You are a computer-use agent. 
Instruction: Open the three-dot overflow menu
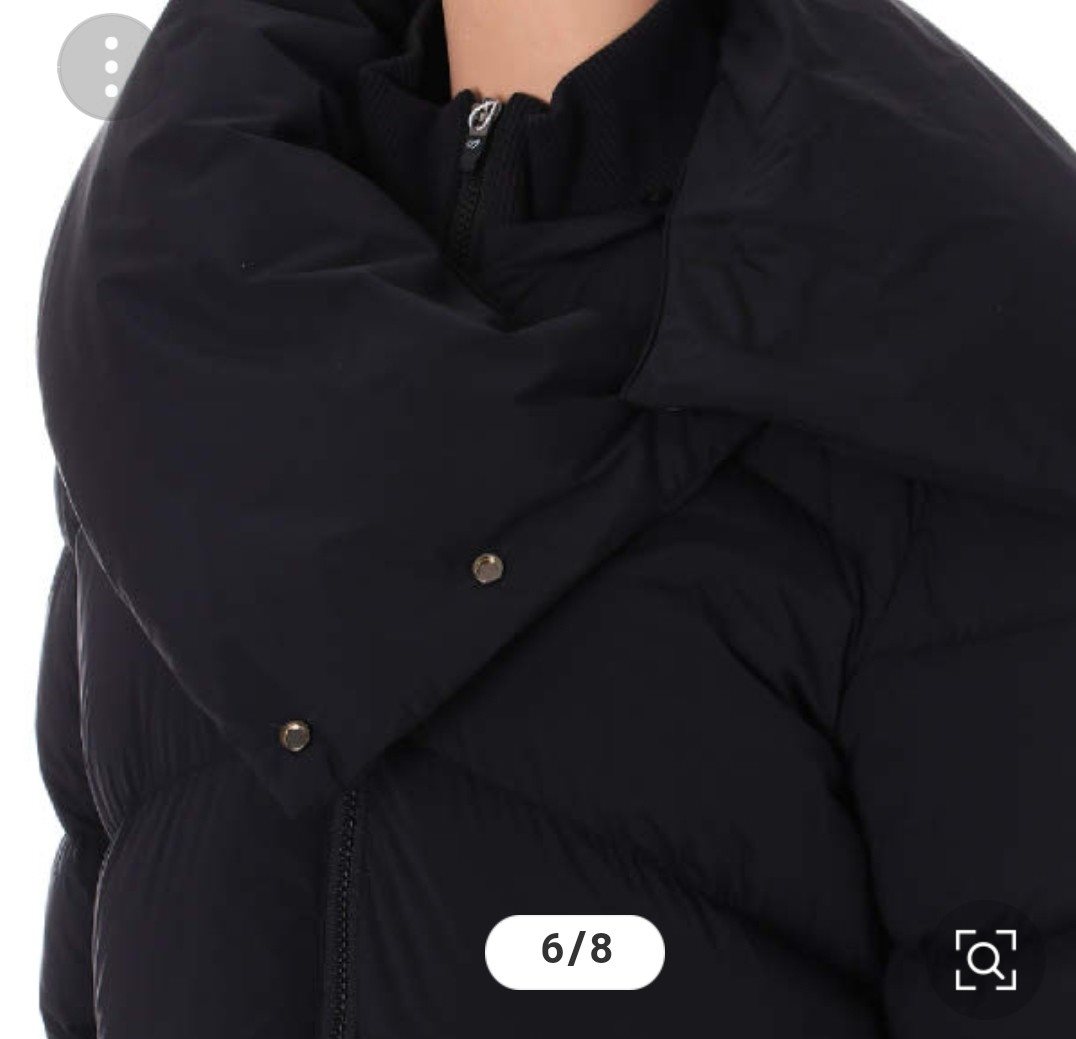(x=110, y=68)
